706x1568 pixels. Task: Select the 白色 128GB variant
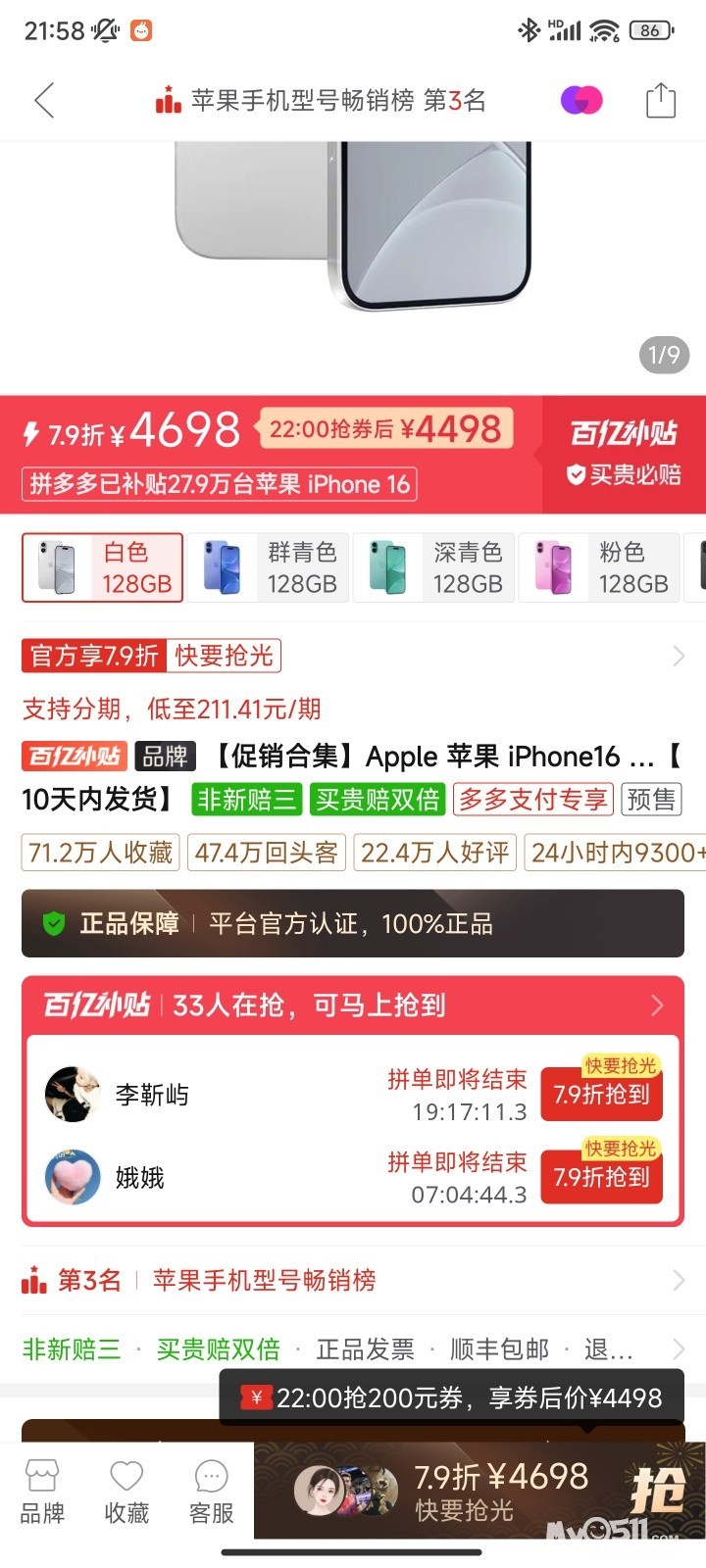[x=102, y=567]
